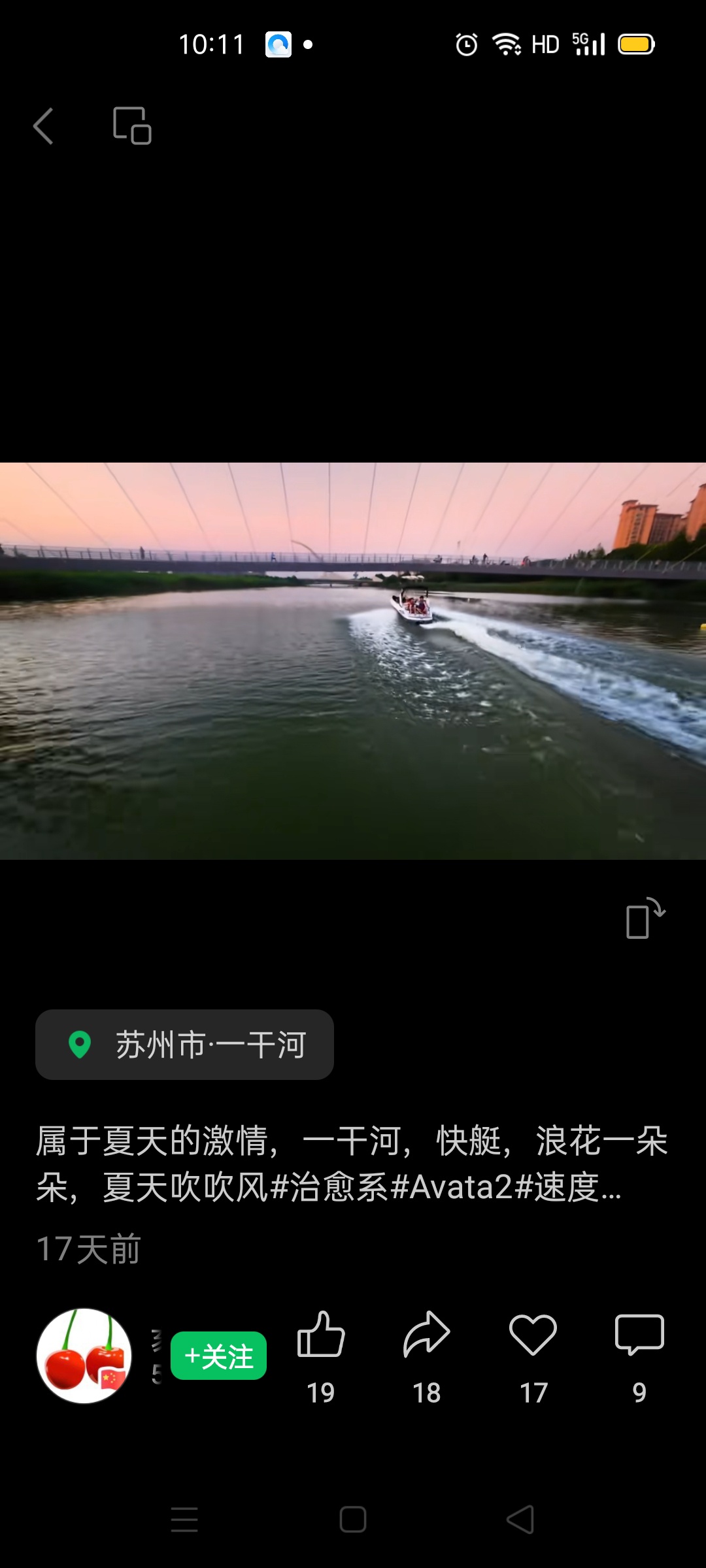
Task: Open the comments section
Action: point(639,1335)
